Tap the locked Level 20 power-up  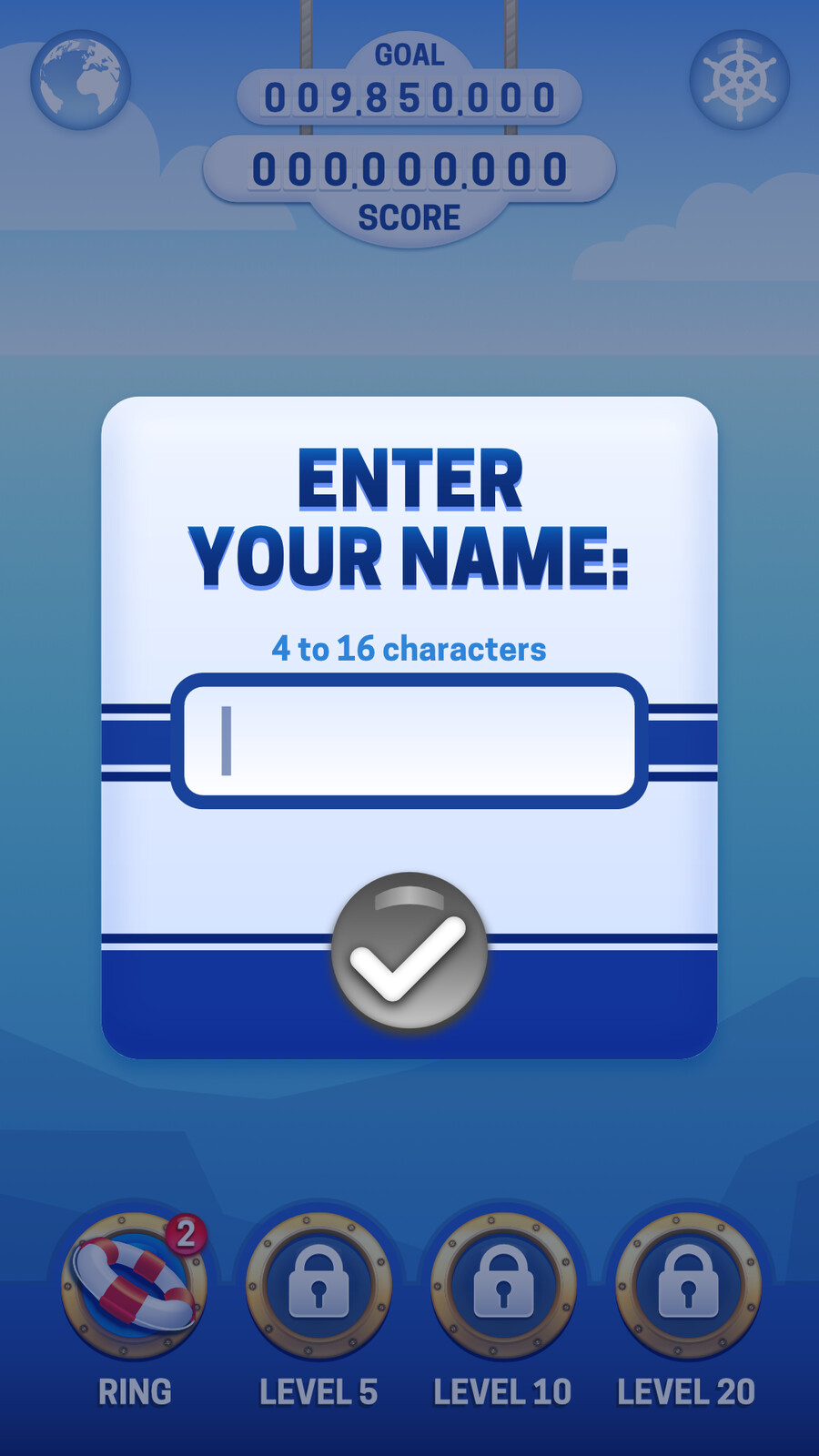point(688,1285)
